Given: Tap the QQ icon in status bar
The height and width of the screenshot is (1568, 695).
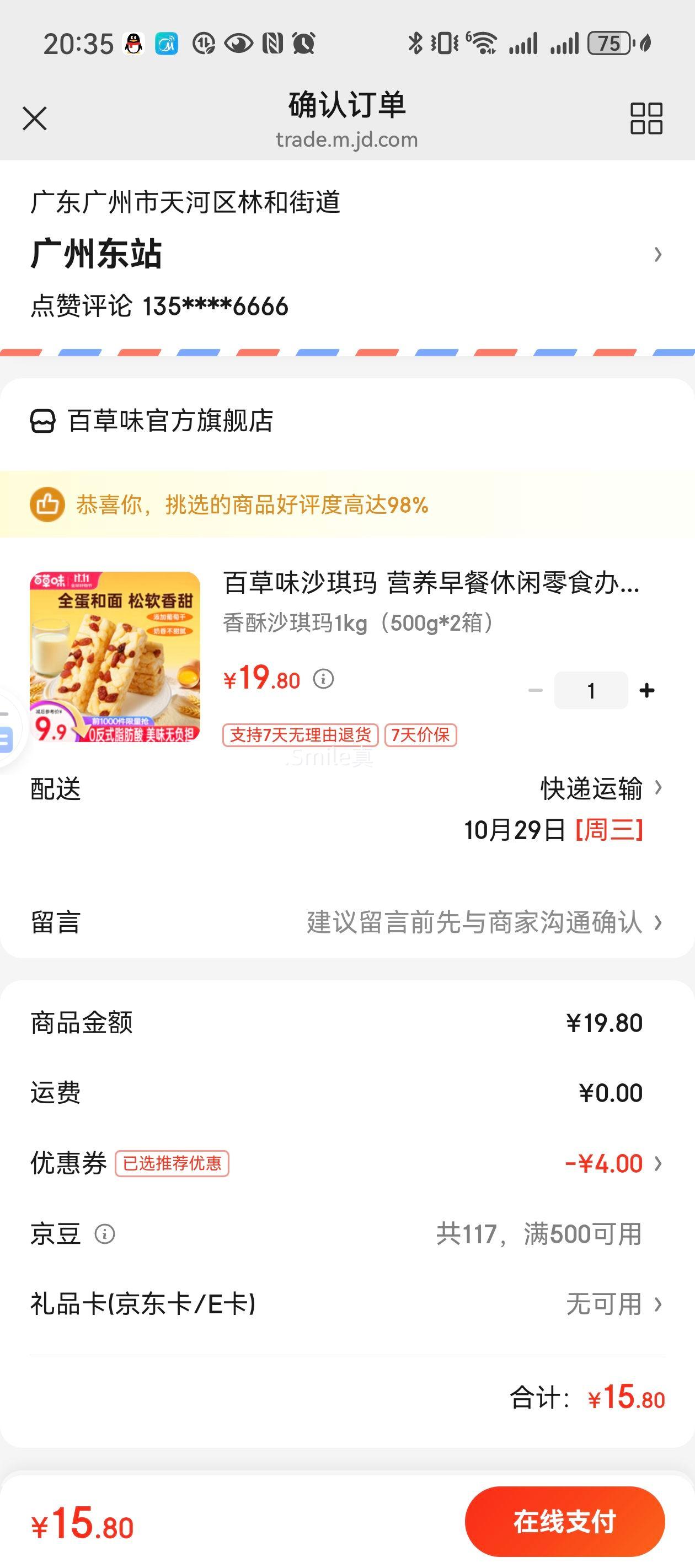Looking at the screenshot, I should pos(133,42).
